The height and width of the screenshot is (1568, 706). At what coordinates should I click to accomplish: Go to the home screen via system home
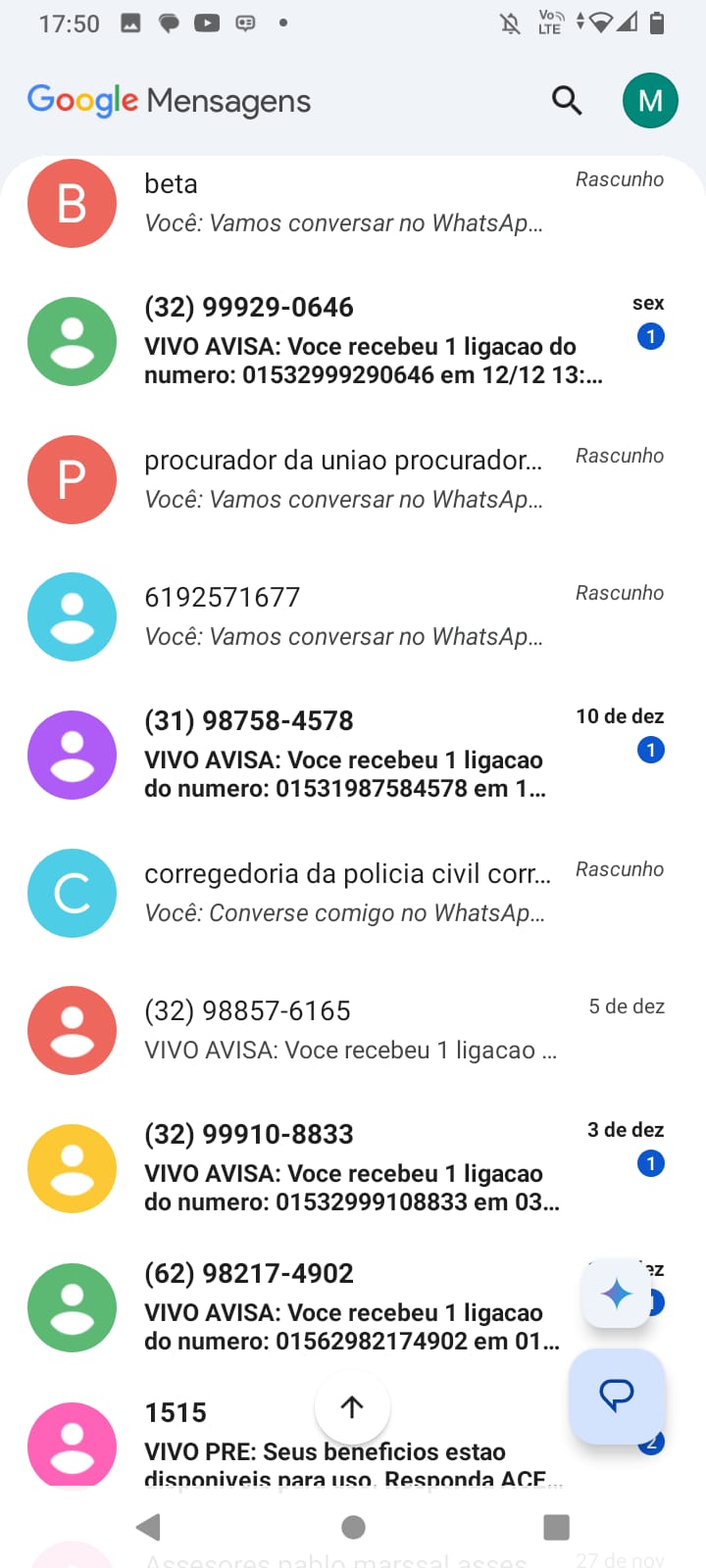[x=354, y=1527]
